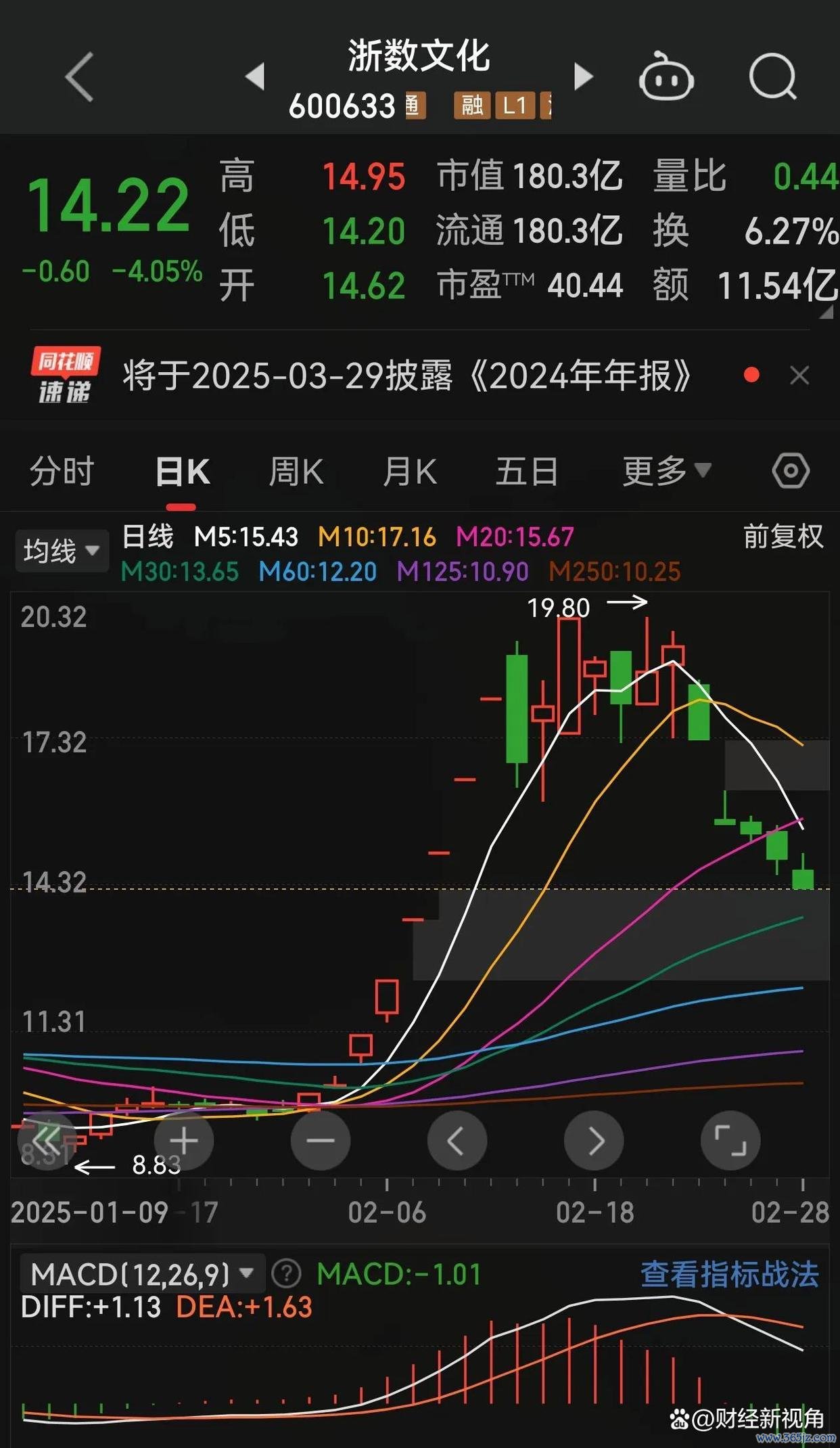Open the 均线 indicator dropdown
This screenshot has width=840, height=1448.
pos(62,551)
